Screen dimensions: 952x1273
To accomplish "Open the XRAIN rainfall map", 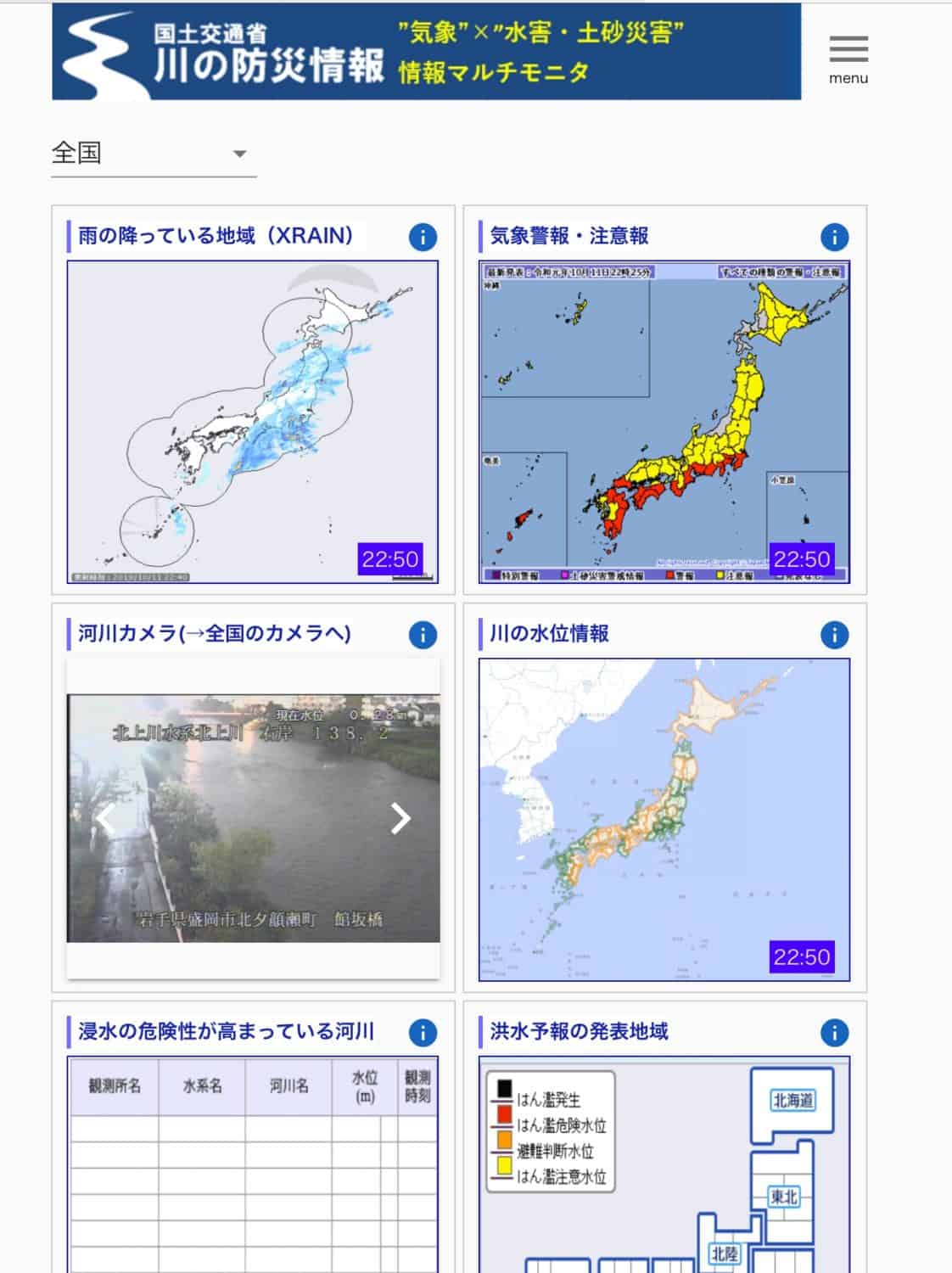I will [252, 422].
